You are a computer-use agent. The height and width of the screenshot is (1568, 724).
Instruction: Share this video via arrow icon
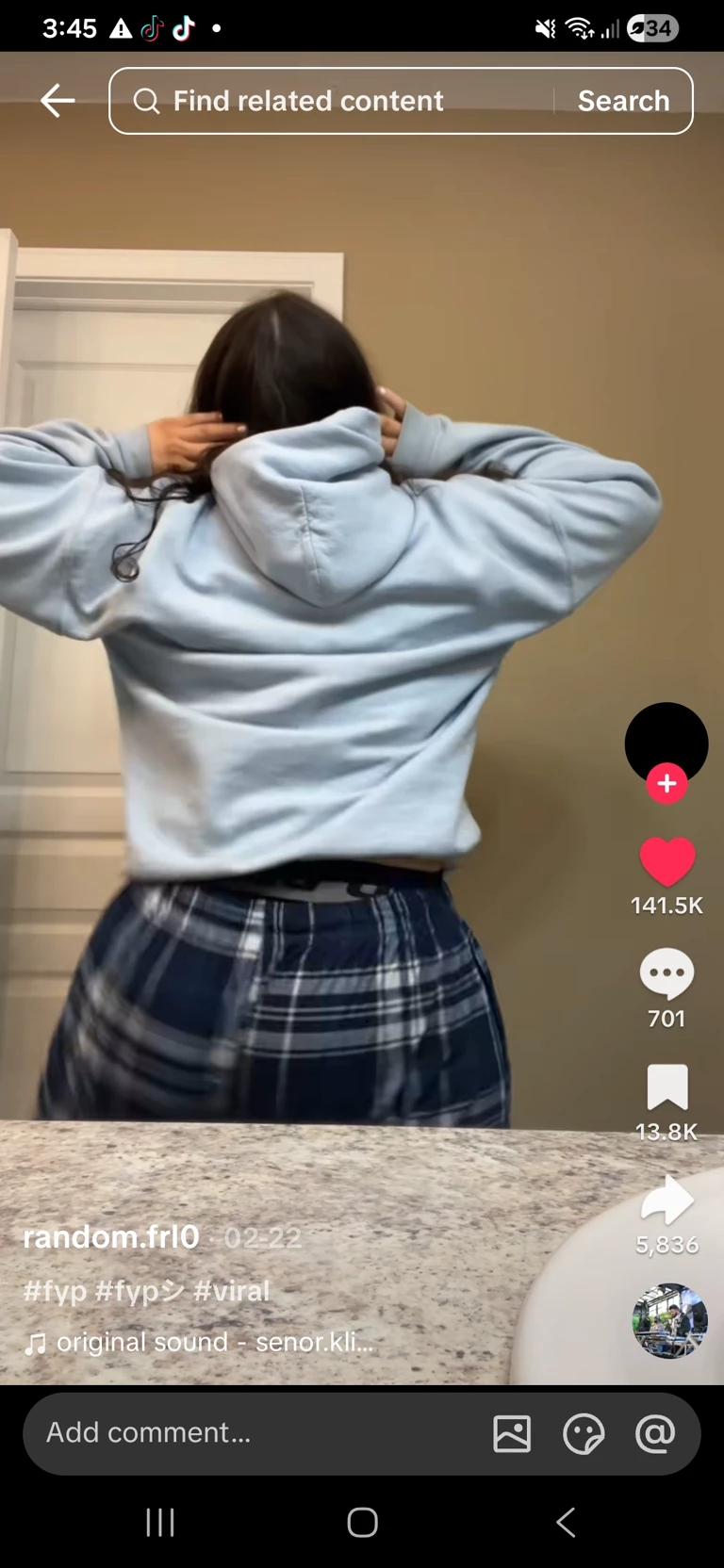coord(666,1200)
